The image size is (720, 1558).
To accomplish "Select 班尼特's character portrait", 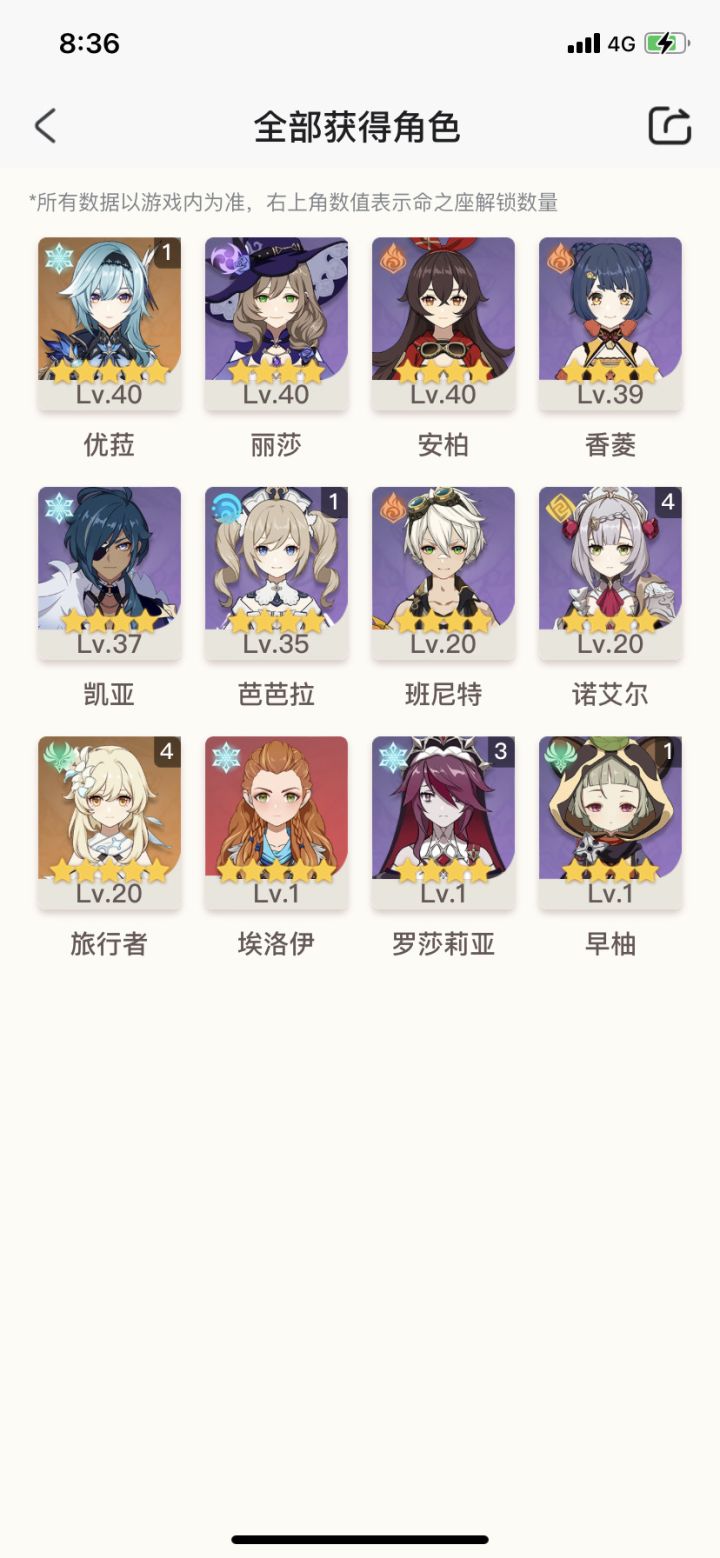I will [x=444, y=560].
